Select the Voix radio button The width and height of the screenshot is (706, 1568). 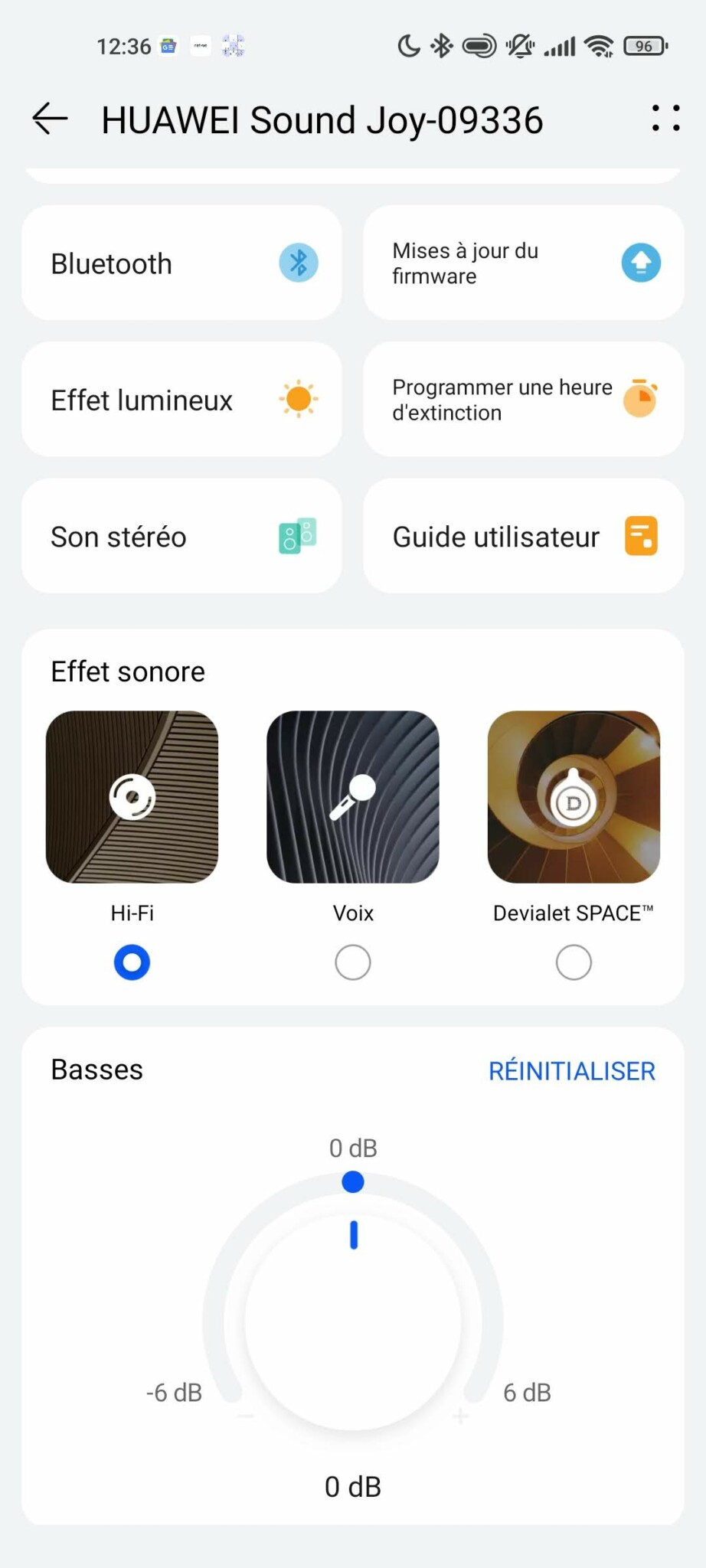point(353,962)
